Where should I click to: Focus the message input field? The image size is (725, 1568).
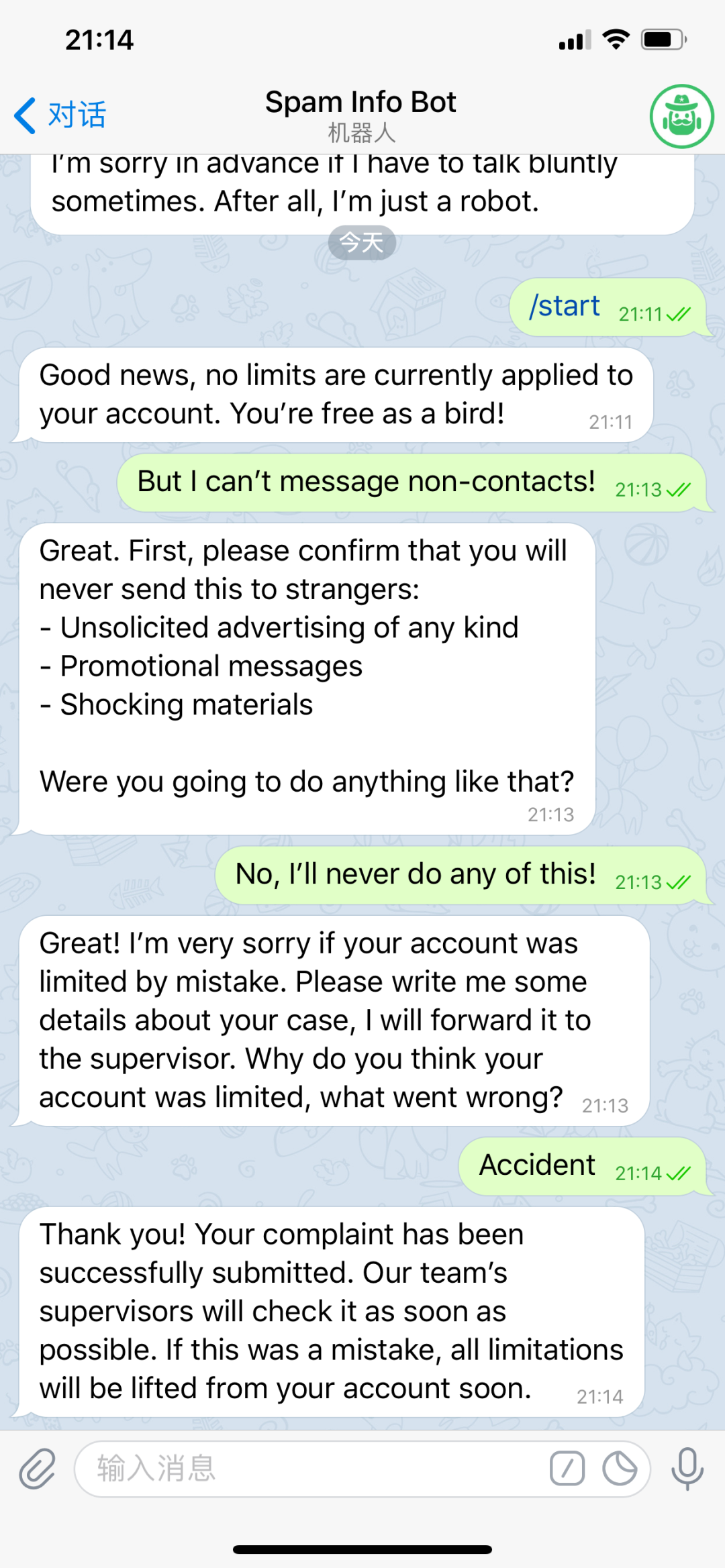tap(309, 1468)
